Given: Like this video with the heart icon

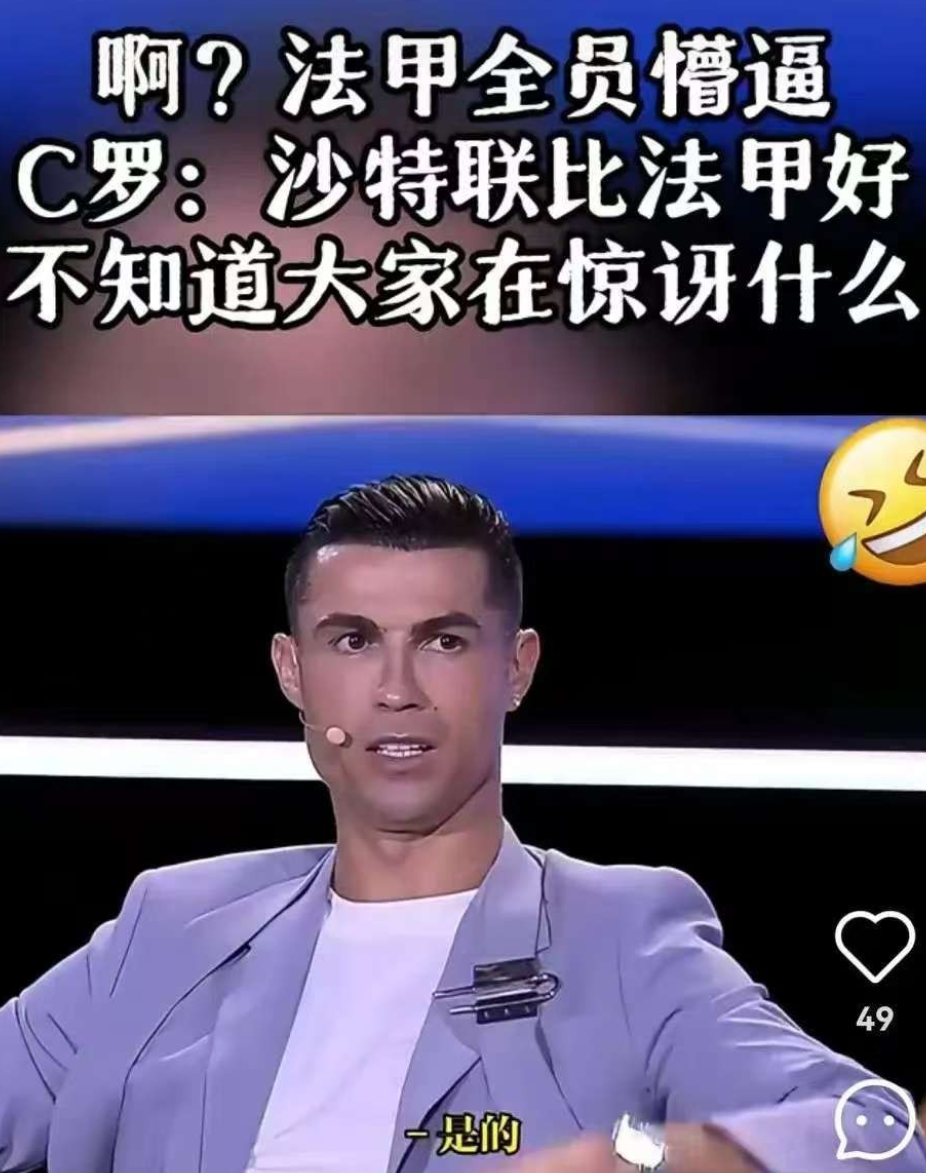Looking at the screenshot, I should click(x=874, y=947).
